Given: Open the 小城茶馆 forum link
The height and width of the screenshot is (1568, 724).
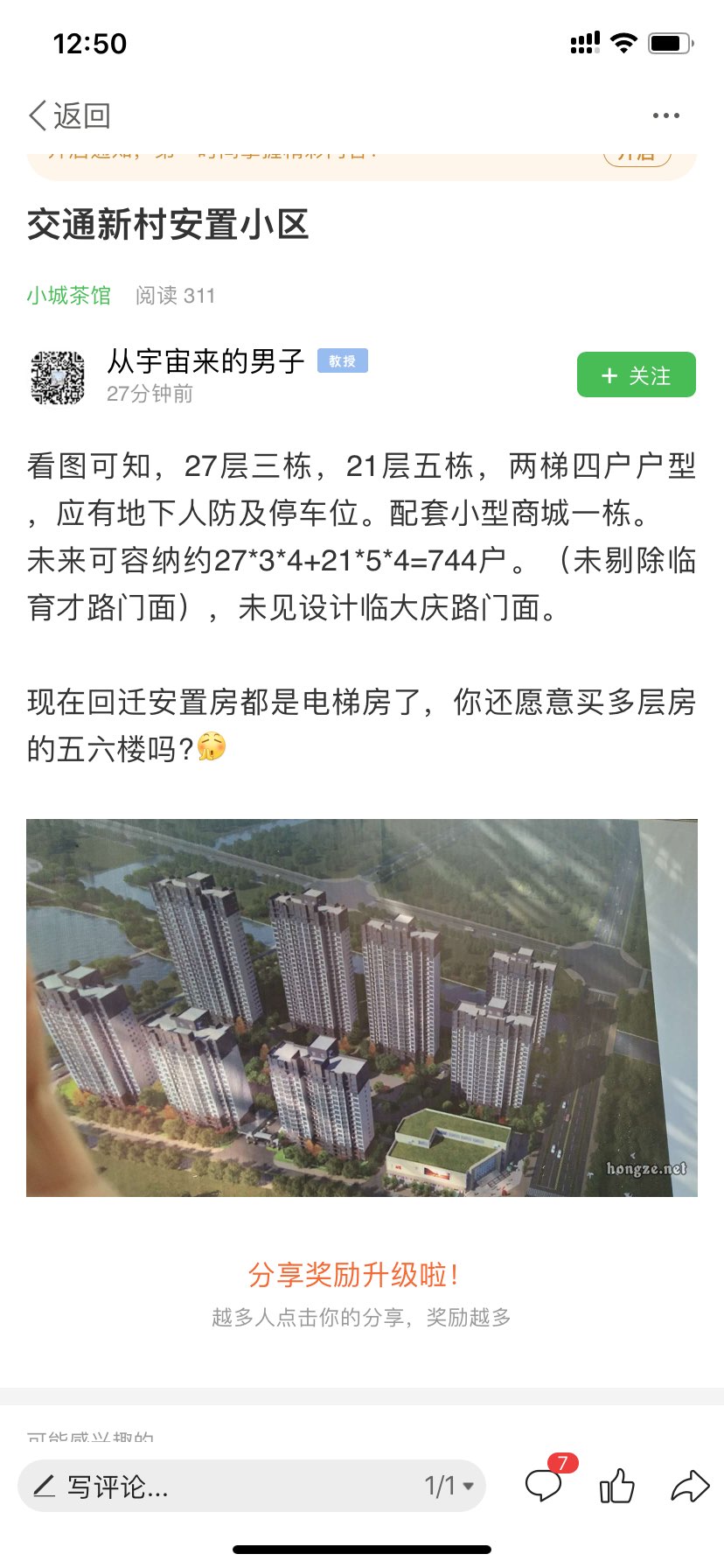Looking at the screenshot, I should coord(69,296).
